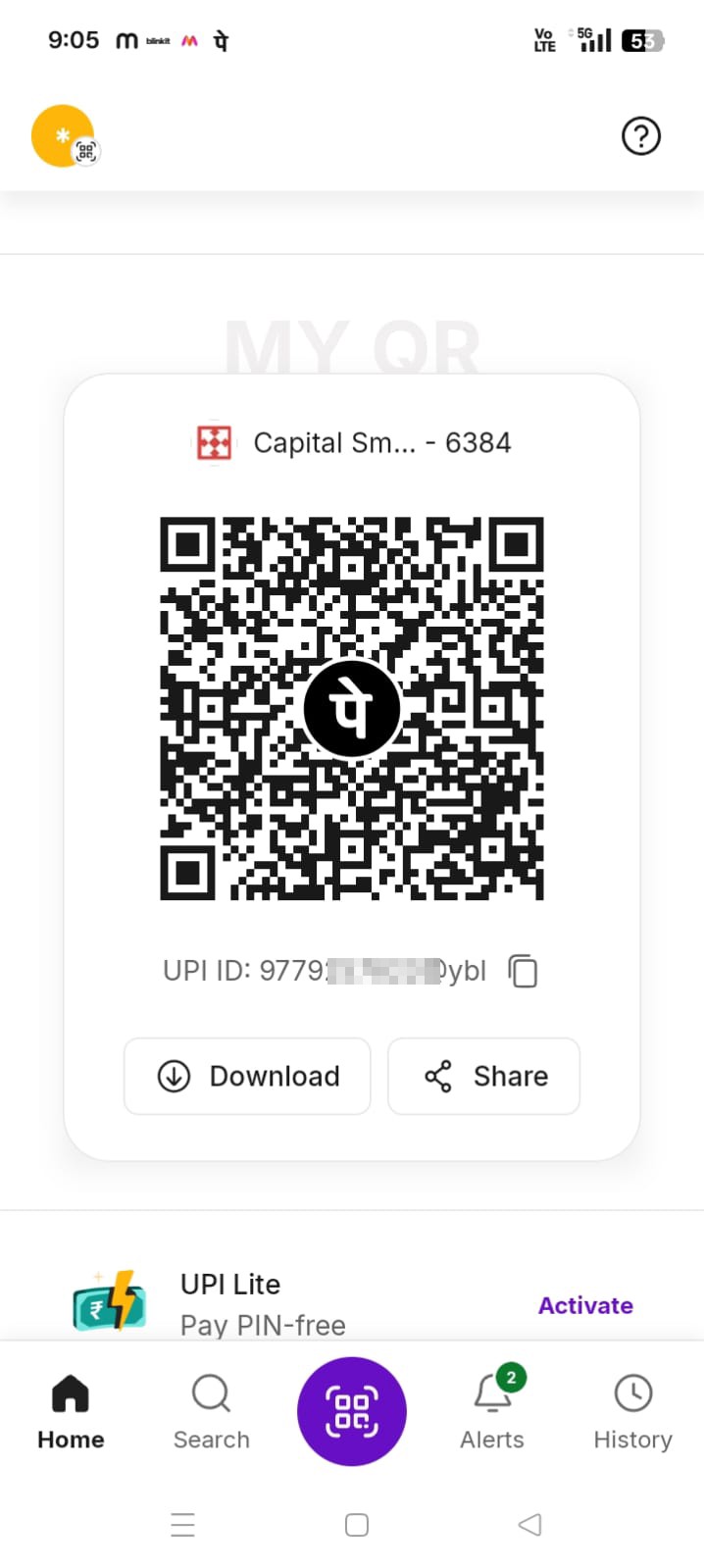Open the QR scanner button
This screenshot has width=704, height=1568.
pos(352,1411)
